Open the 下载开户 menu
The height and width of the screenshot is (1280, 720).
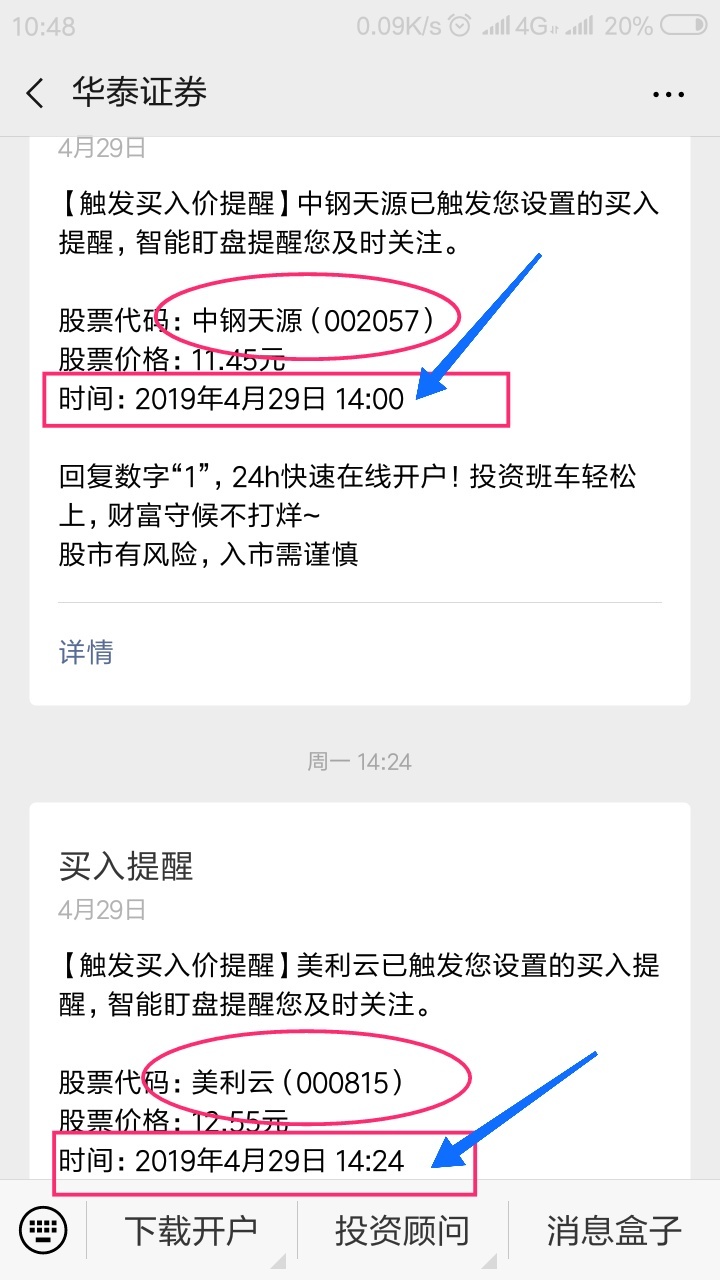(x=191, y=1229)
